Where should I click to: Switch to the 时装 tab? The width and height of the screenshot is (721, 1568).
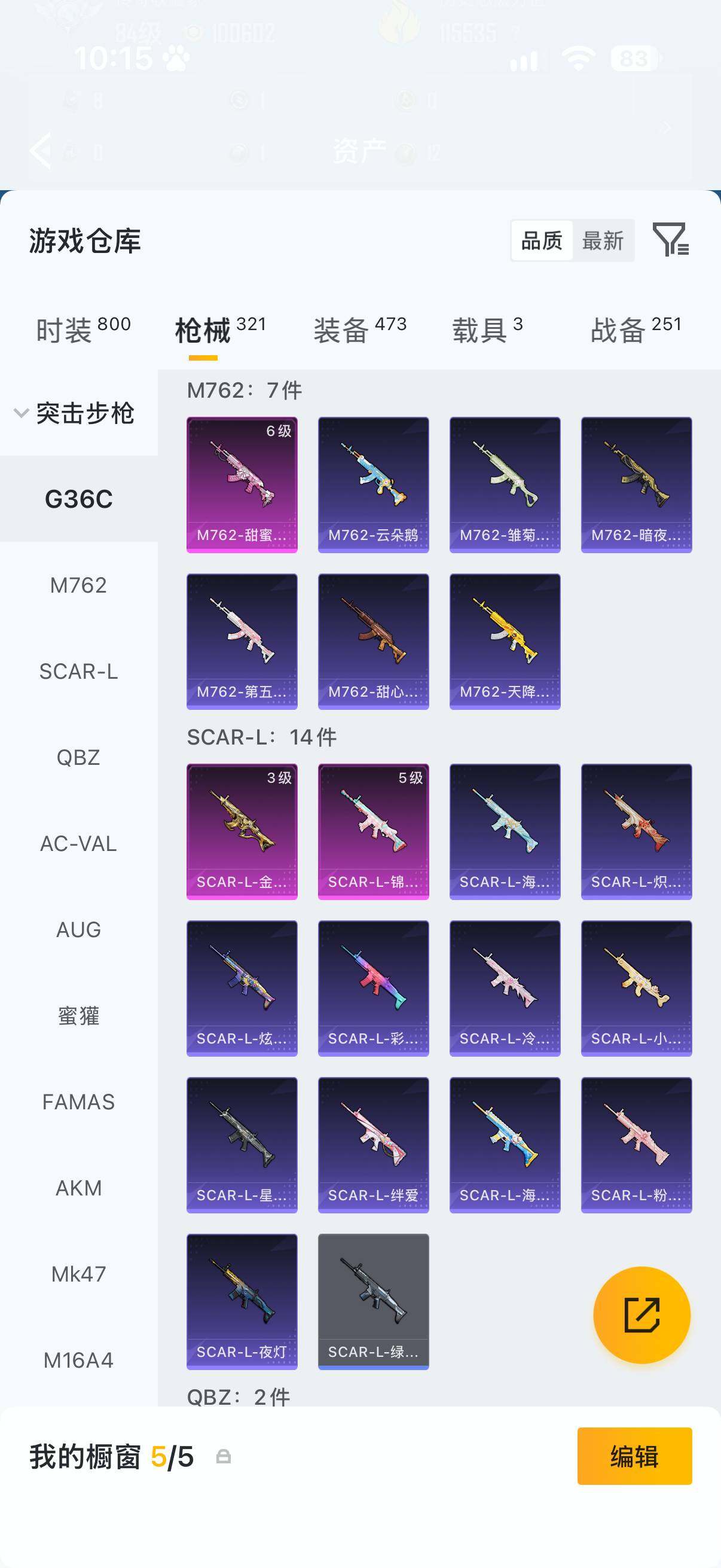click(x=84, y=330)
